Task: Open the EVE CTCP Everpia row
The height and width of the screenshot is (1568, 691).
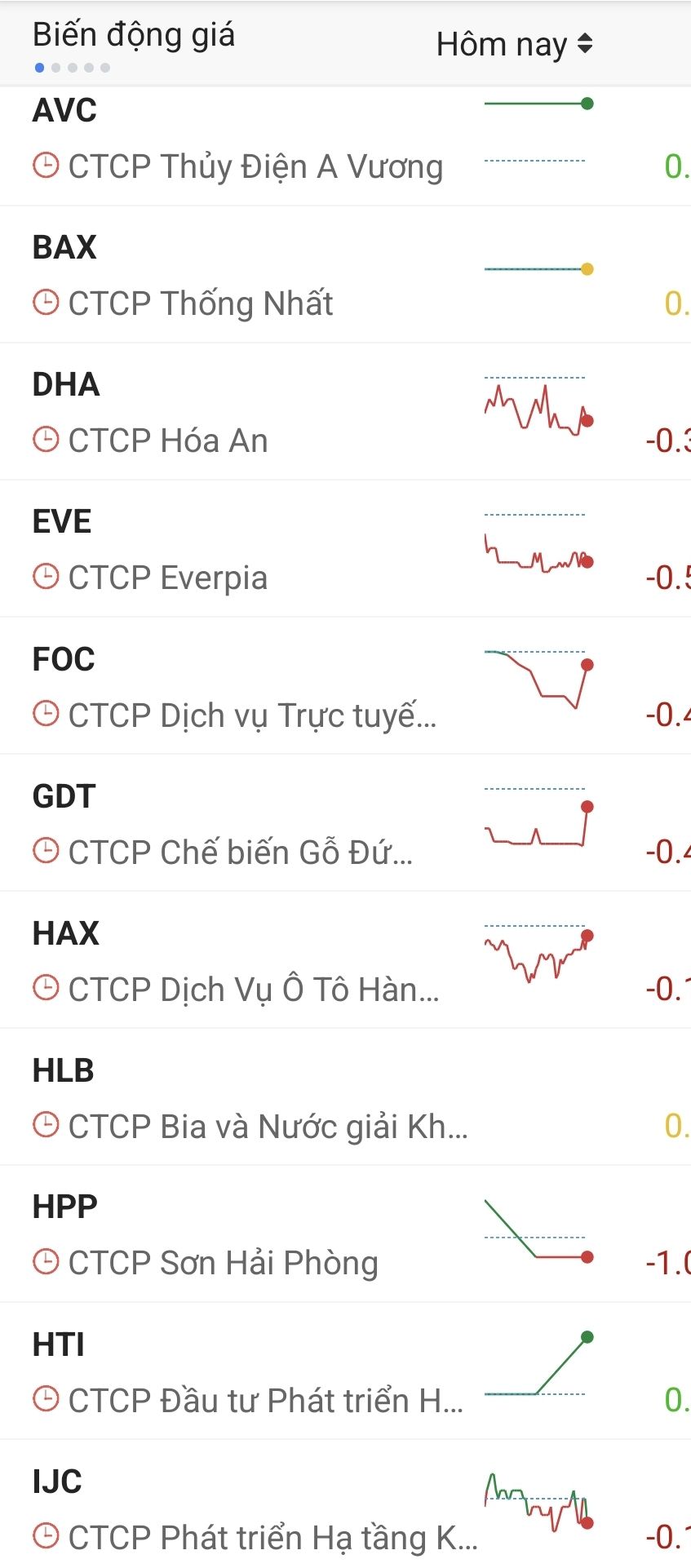Action: pos(345,549)
